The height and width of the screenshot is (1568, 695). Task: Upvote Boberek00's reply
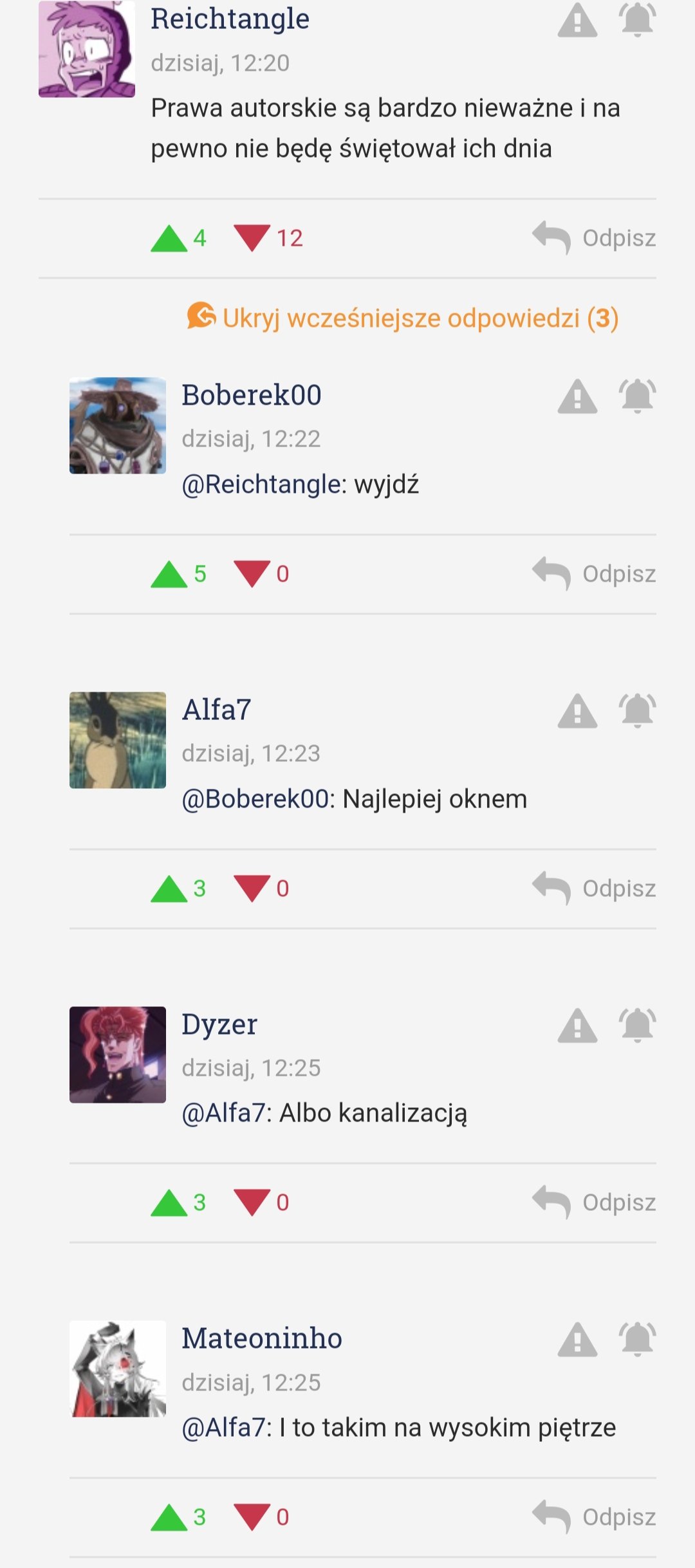(x=169, y=574)
